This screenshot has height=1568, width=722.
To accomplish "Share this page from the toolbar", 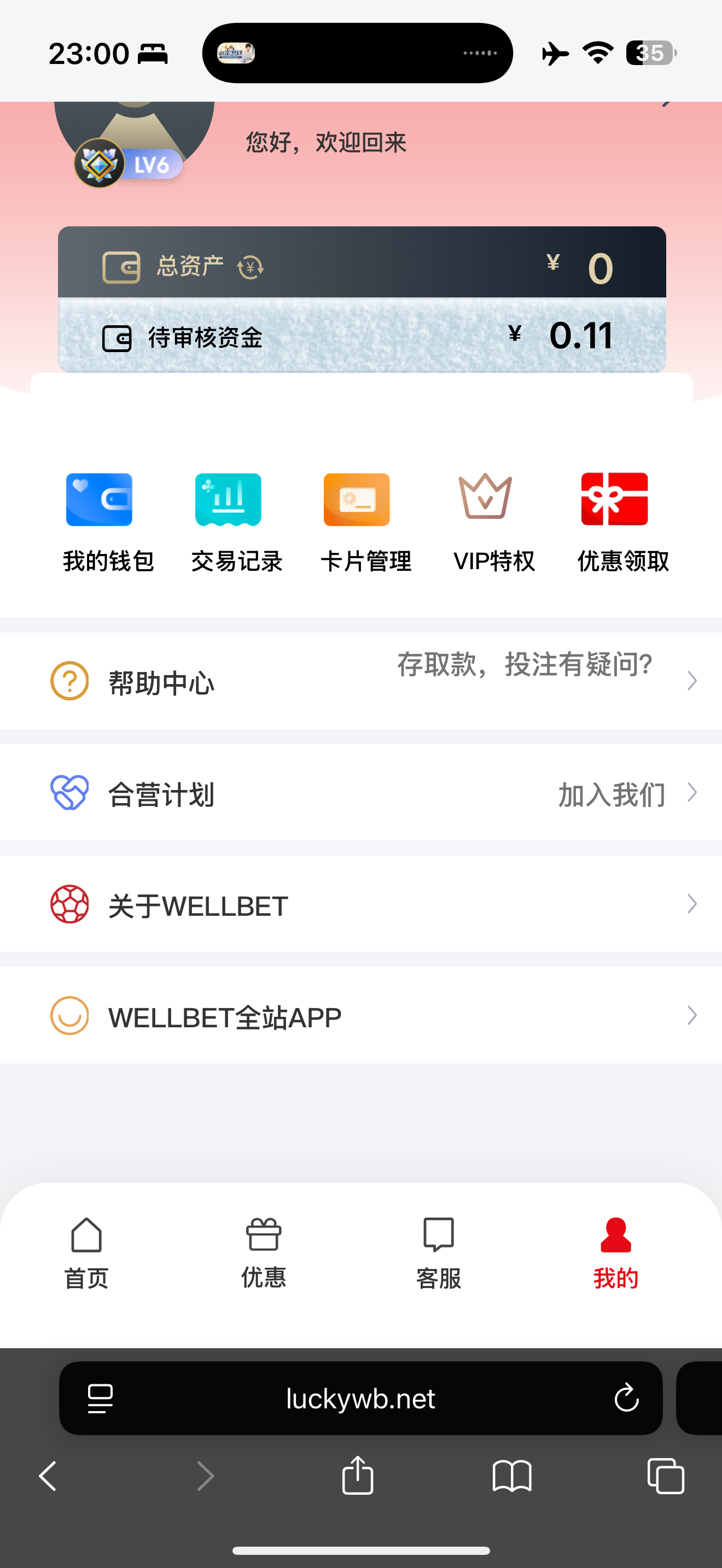I will tap(357, 1476).
